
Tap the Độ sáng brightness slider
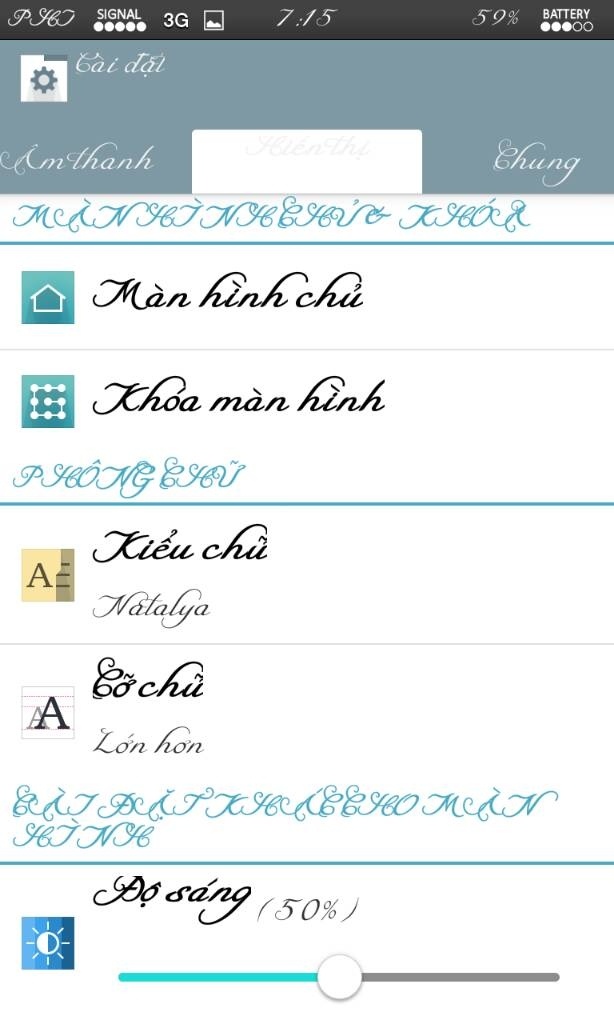pyautogui.click(x=338, y=977)
